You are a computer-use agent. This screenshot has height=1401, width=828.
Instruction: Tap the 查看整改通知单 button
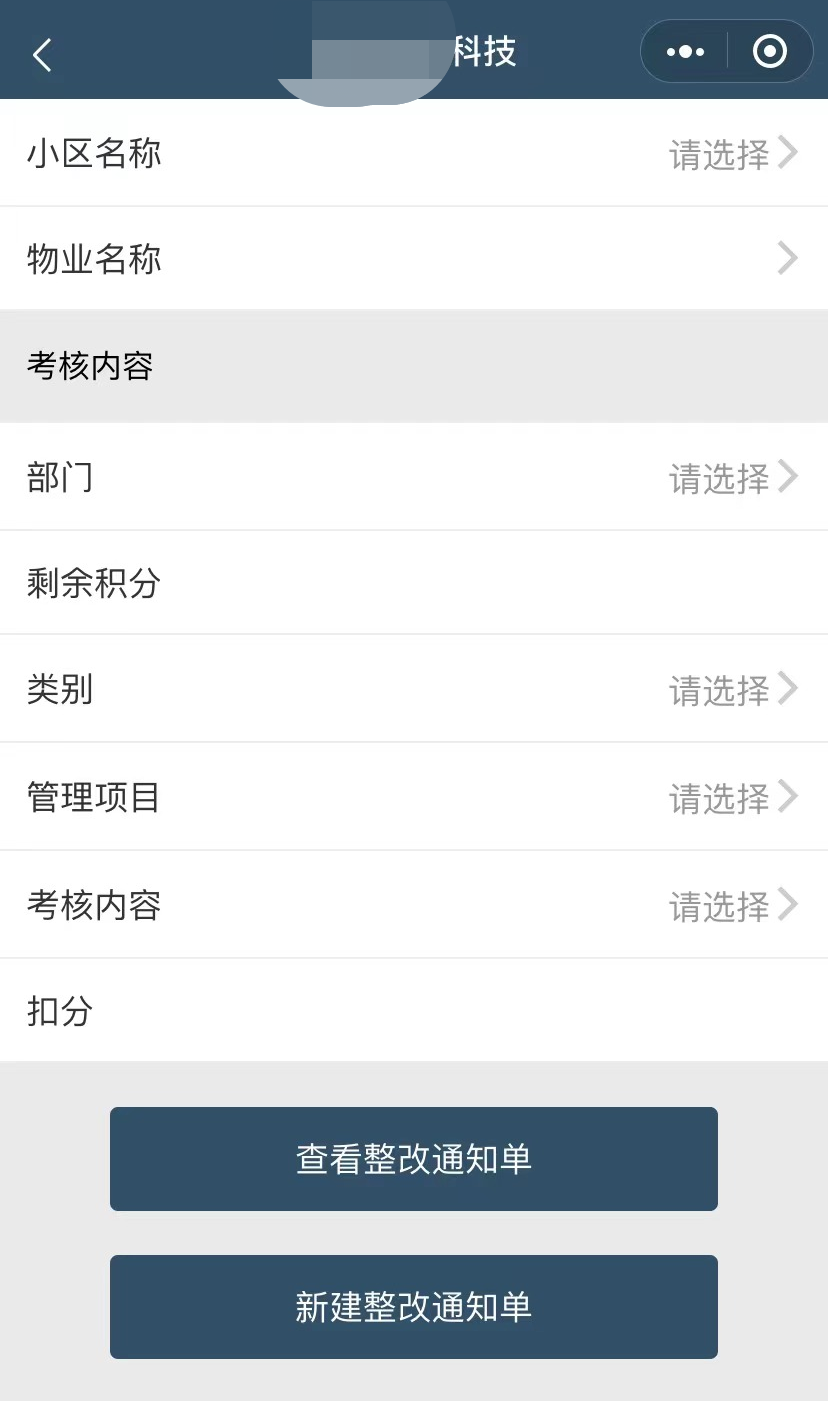[x=413, y=1159]
